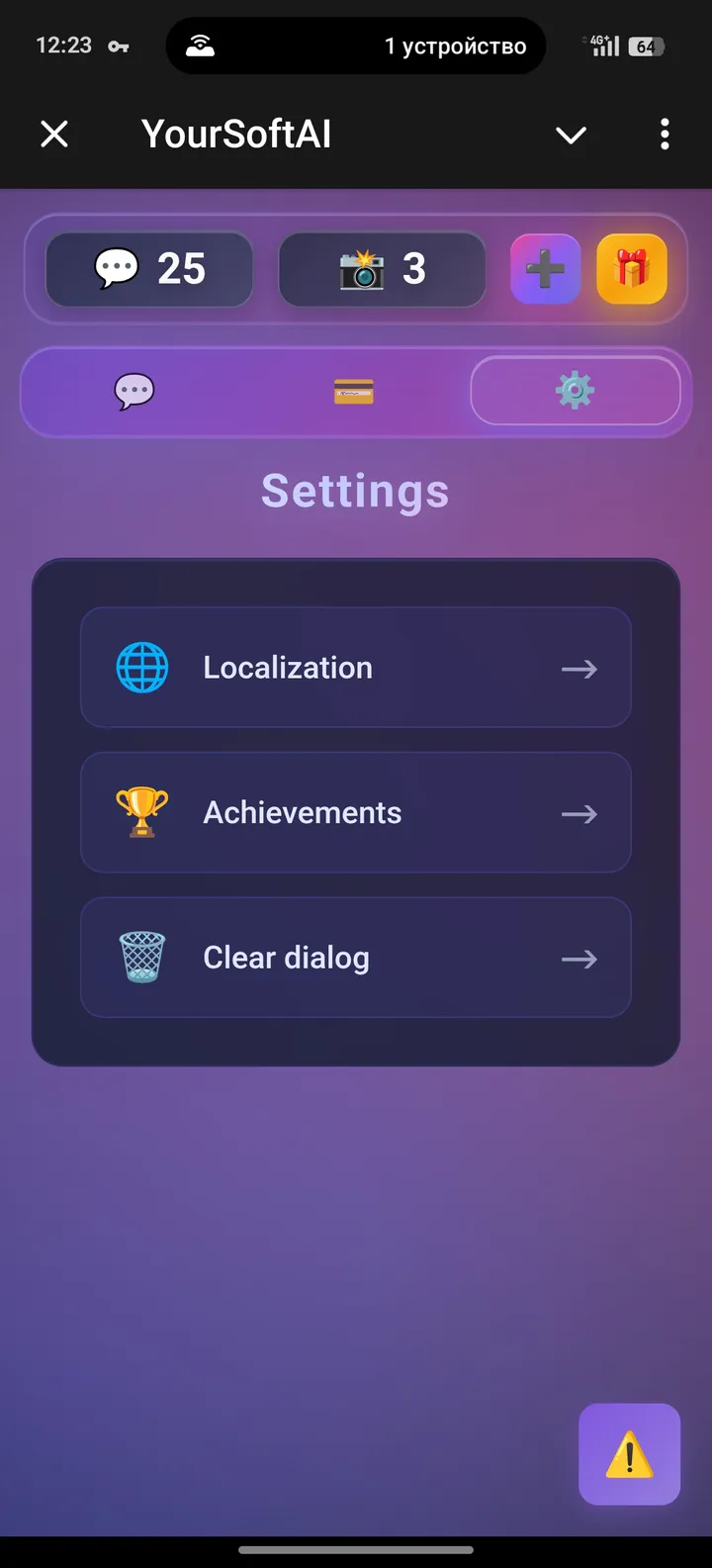Tap the 1 устройство status pill
Viewport: 712px width, 1568px height.
click(x=356, y=46)
